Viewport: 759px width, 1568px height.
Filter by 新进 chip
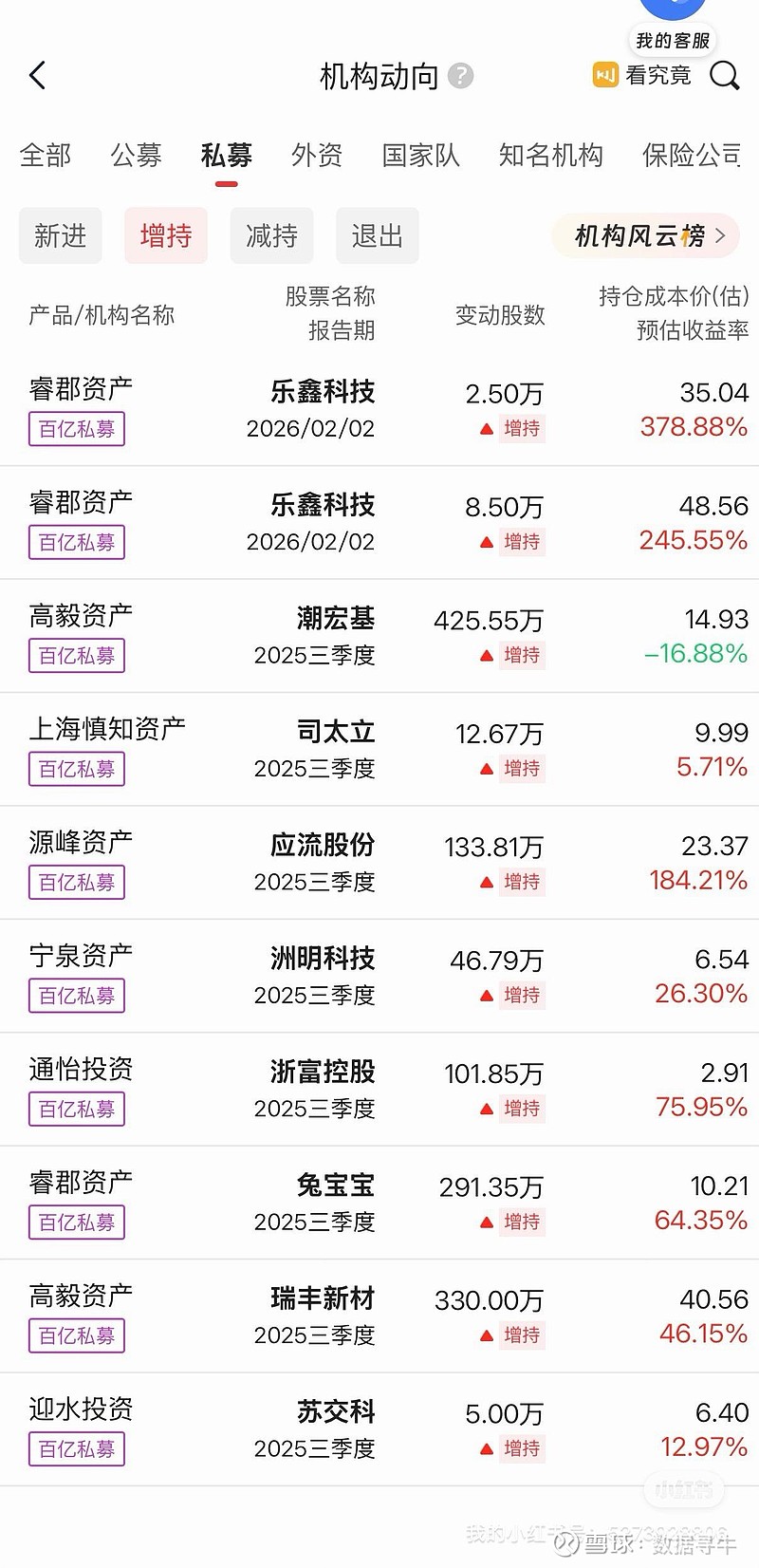click(61, 235)
